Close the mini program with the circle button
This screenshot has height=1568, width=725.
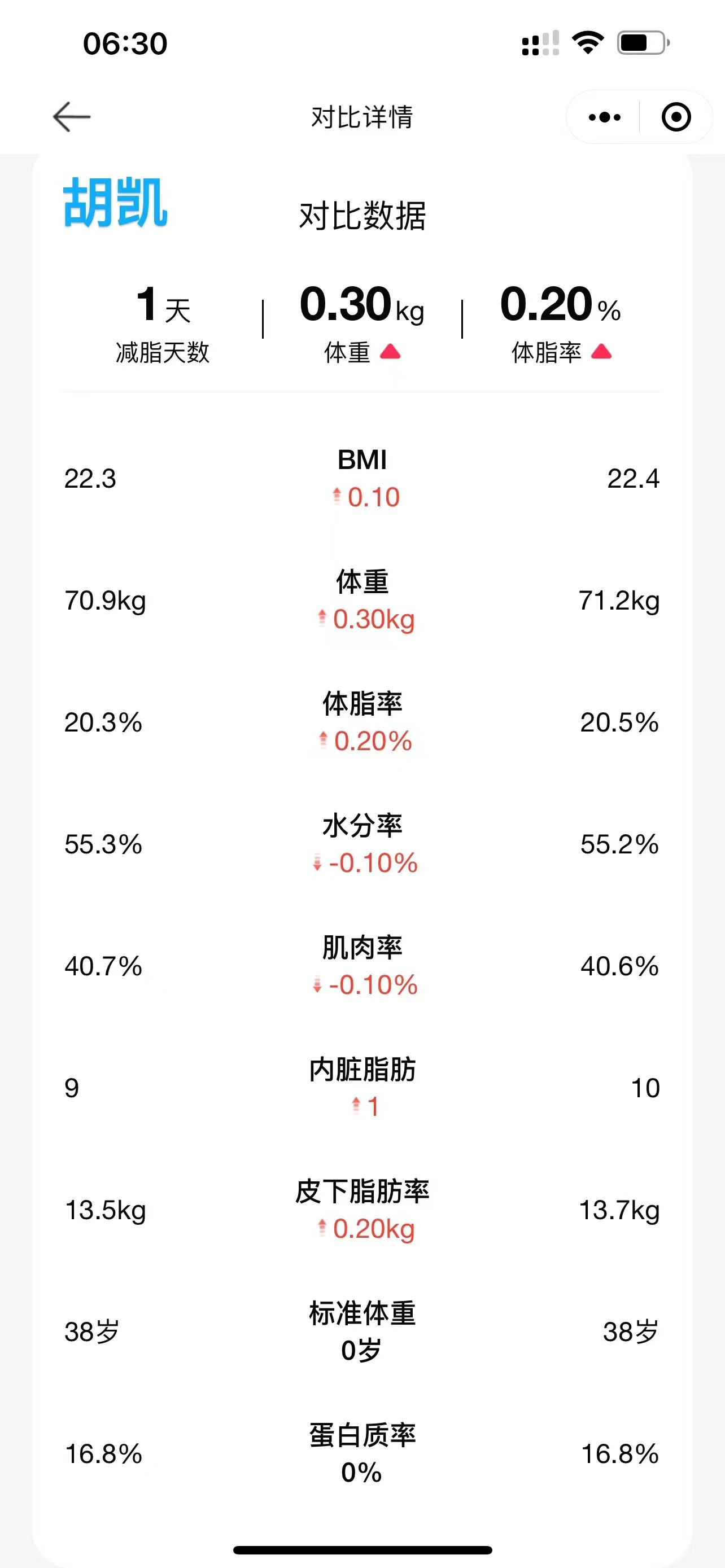[676, 117]
